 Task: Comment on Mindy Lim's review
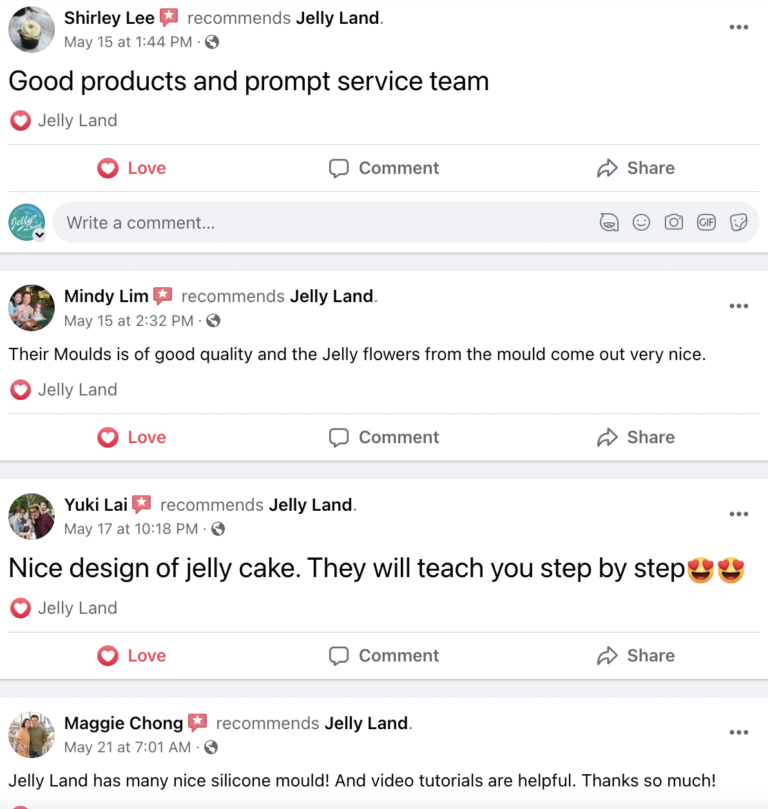(384, 437)
